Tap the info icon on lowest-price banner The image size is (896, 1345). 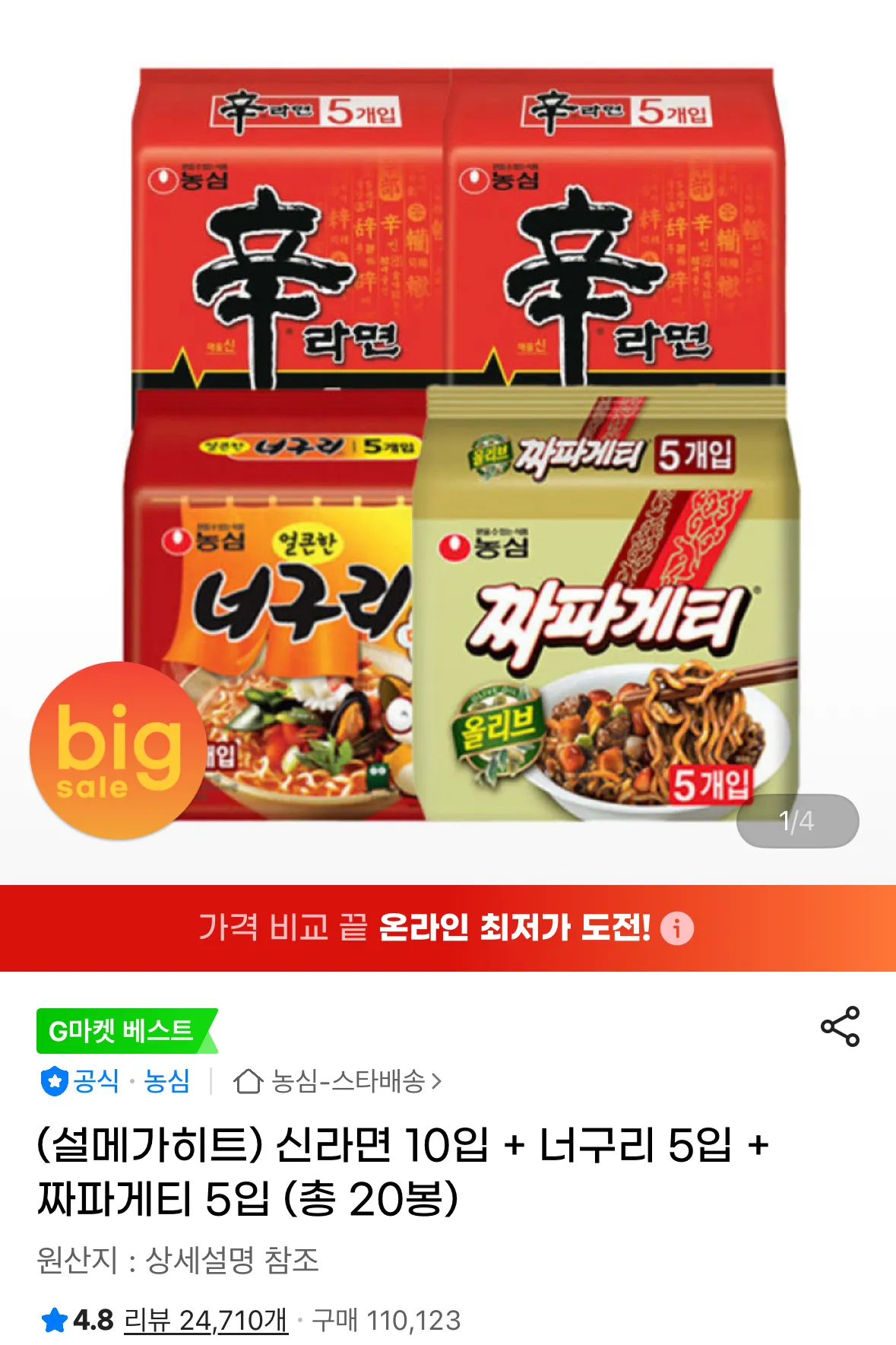[x=676, y=928]
